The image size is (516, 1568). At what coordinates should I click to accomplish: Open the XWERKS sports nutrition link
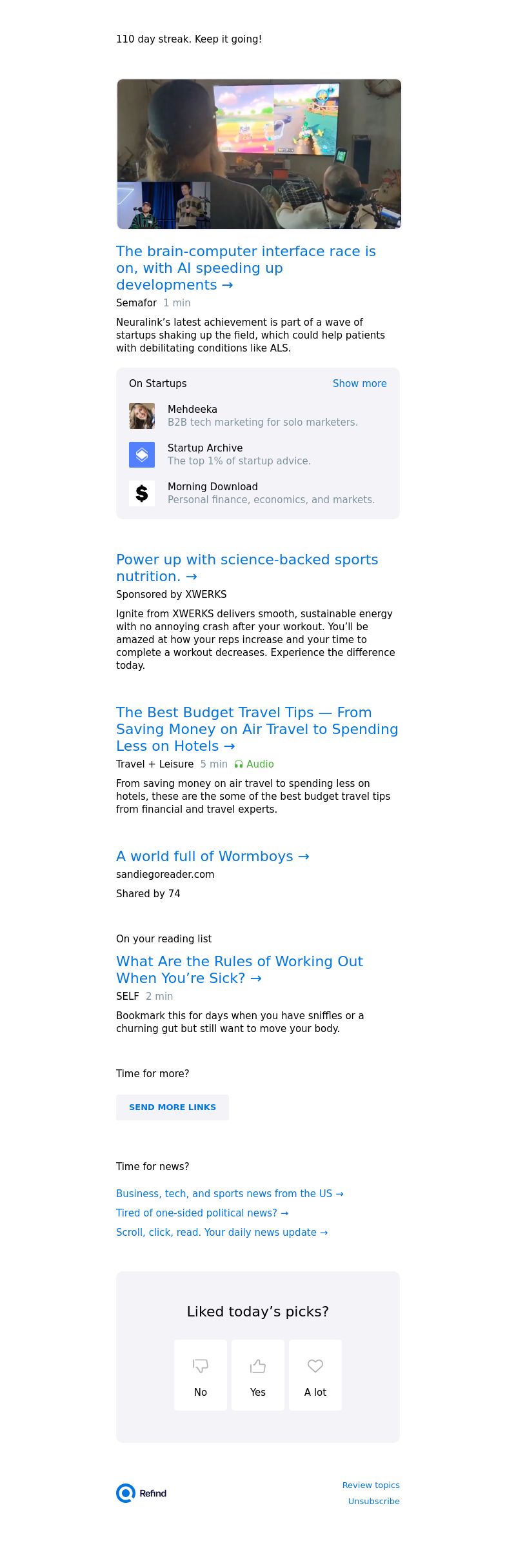(247, 568)
